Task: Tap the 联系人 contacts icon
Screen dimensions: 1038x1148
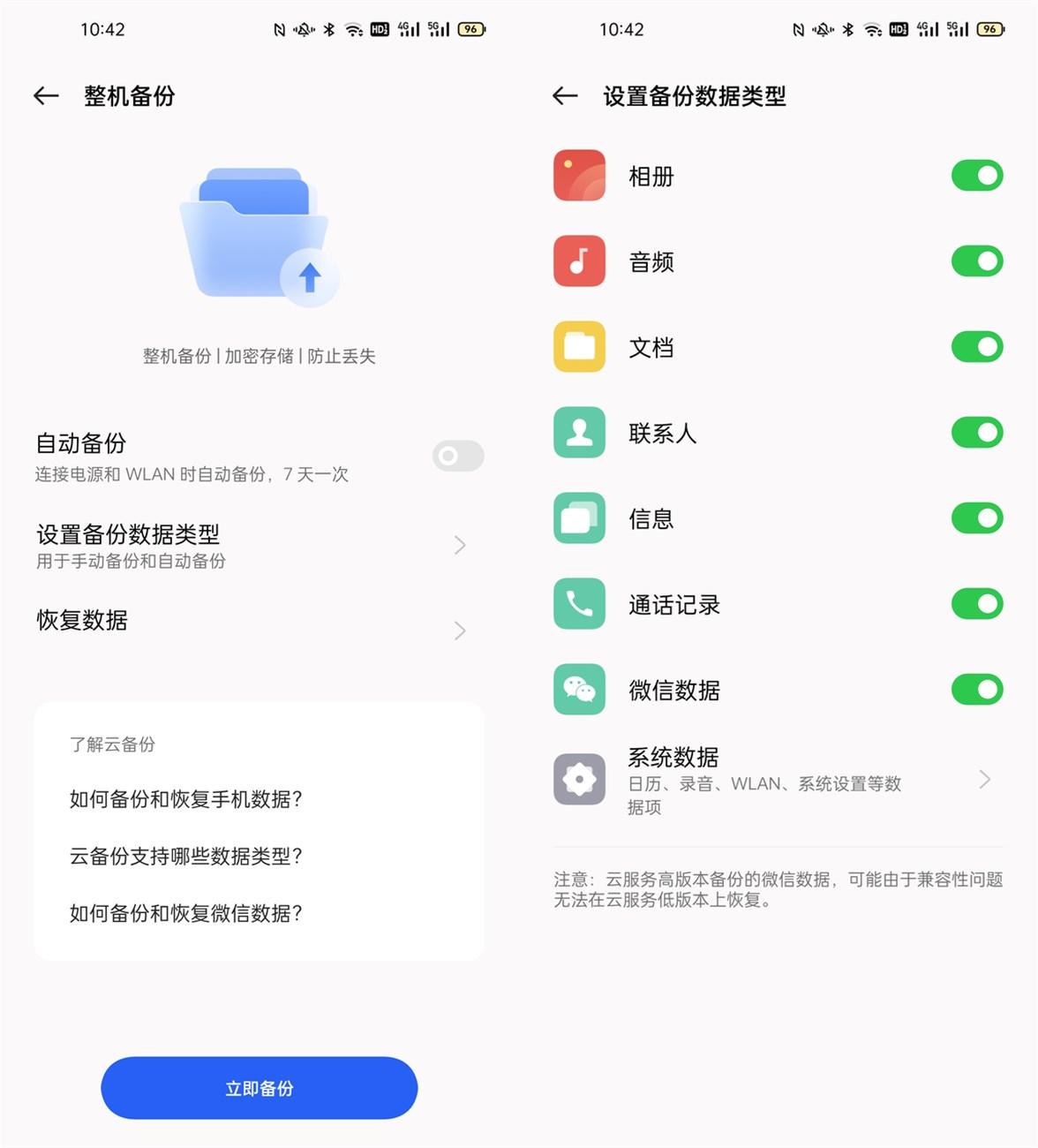Action: (x=578, y=433)
